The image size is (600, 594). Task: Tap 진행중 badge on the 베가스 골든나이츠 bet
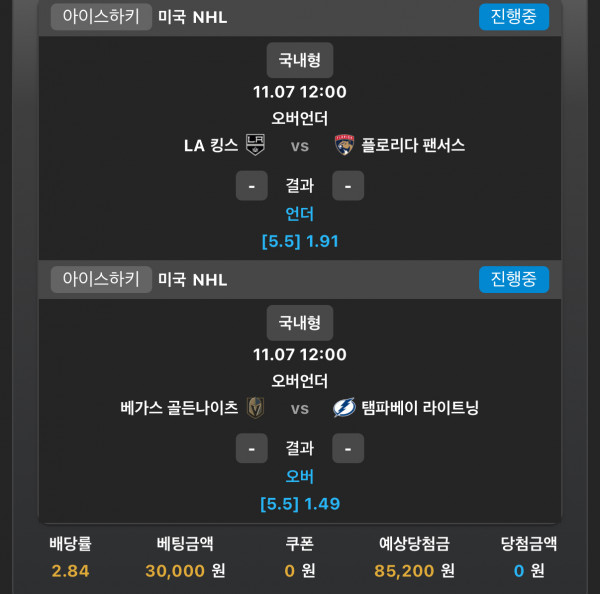pos(513,279)
